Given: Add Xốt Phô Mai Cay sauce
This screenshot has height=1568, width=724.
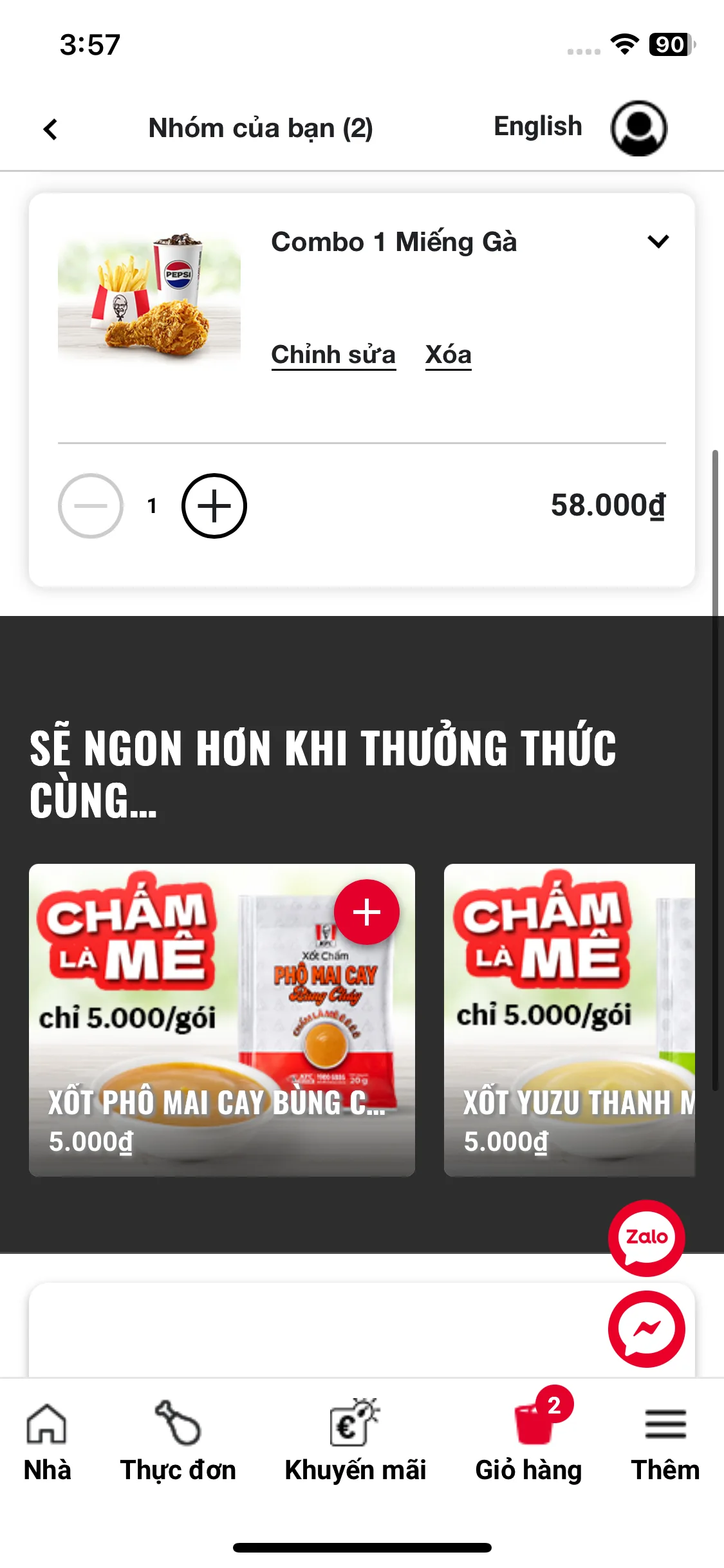Looking at the screenshot, I should click(x=367, y=912).
